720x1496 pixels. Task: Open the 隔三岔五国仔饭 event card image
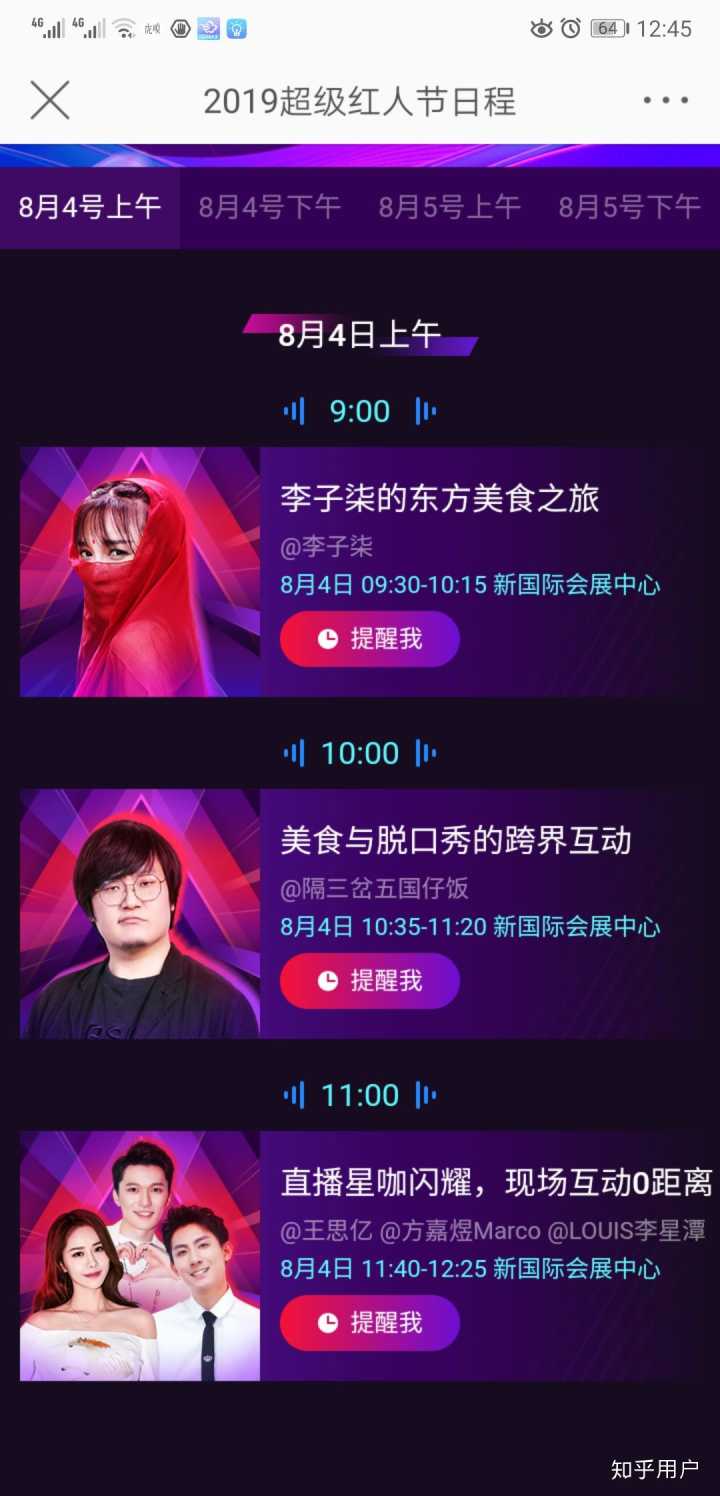(x=140, y=914)
